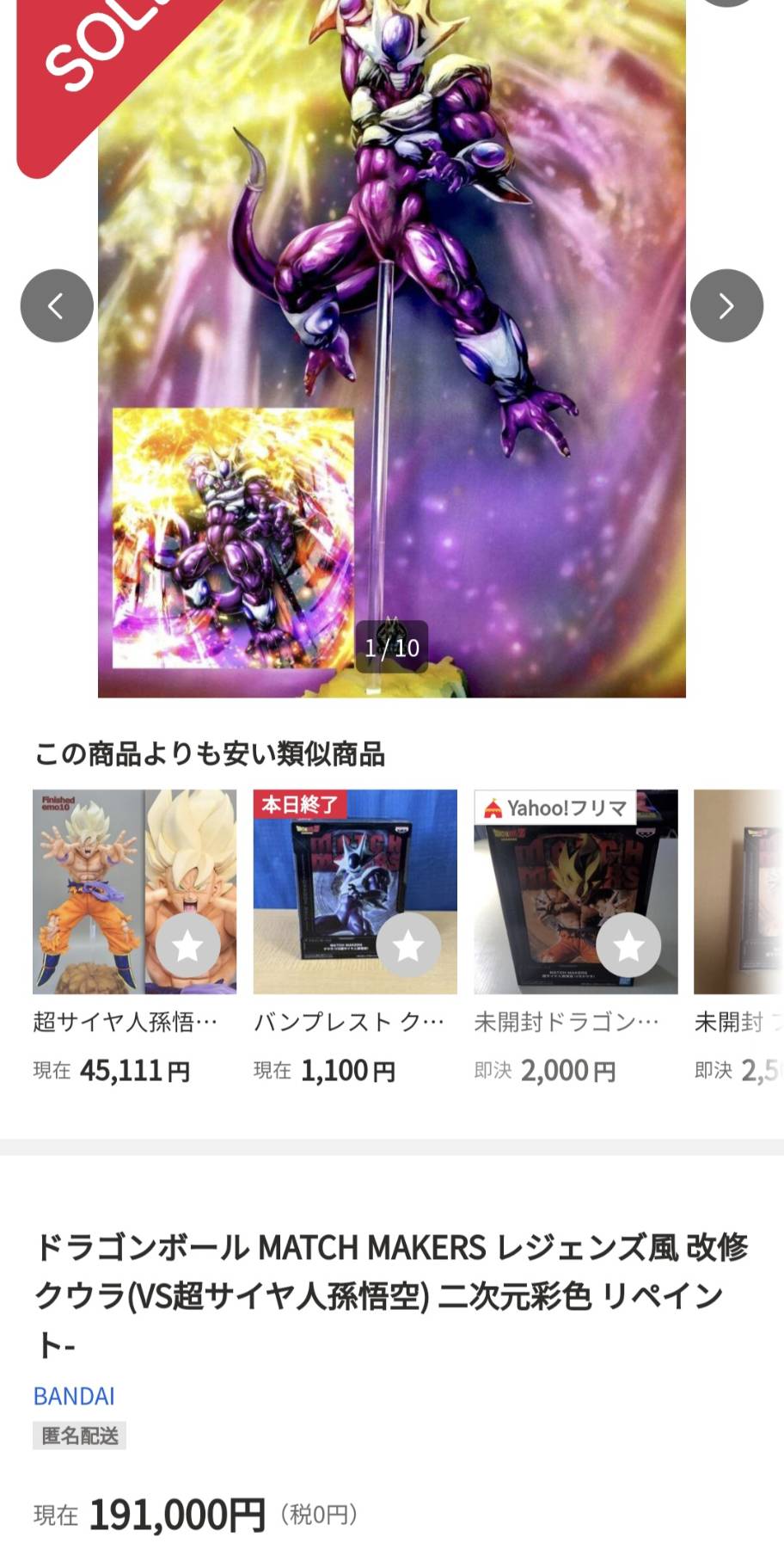Add the 2,000円 Yahoo!フリマ item to watchlist
This screenshot has height=1543, width=784.
(x=628, y=946)
